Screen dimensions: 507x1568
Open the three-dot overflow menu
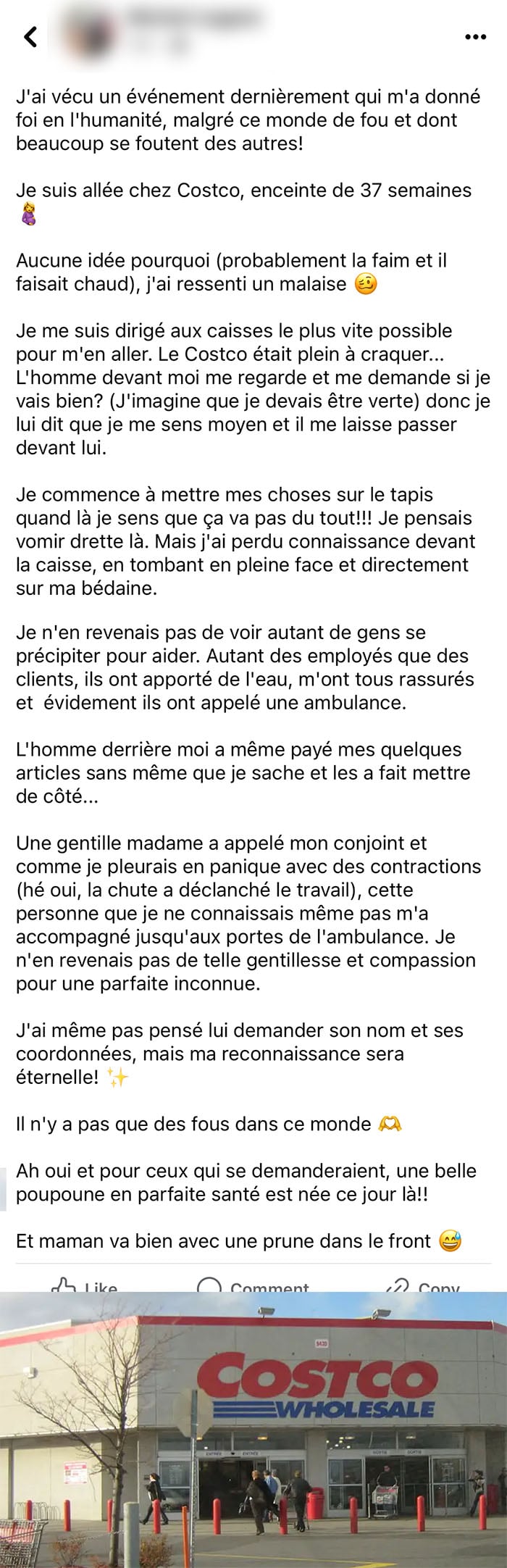pos(475,37)
